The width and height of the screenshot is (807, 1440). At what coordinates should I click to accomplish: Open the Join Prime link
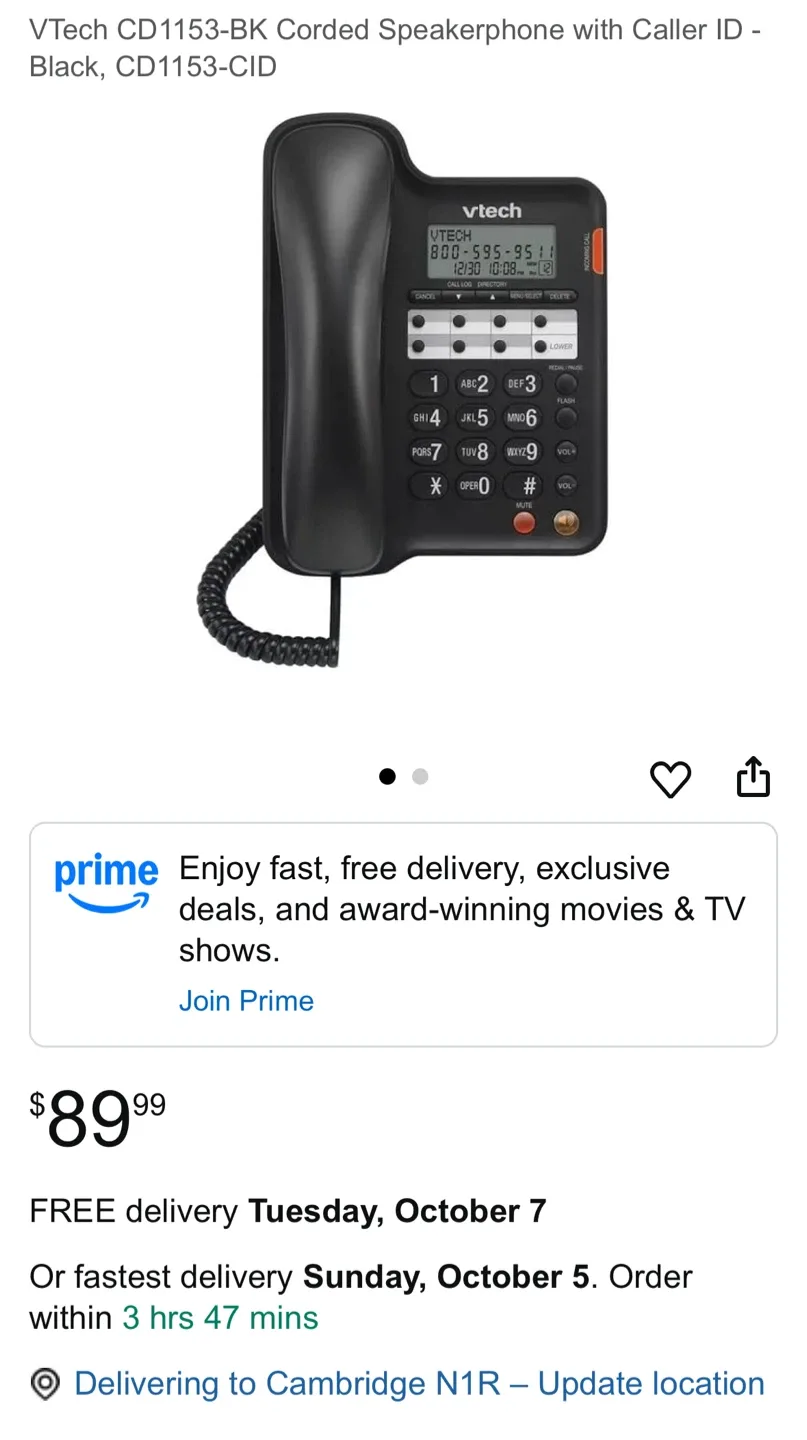[246, 1001]
